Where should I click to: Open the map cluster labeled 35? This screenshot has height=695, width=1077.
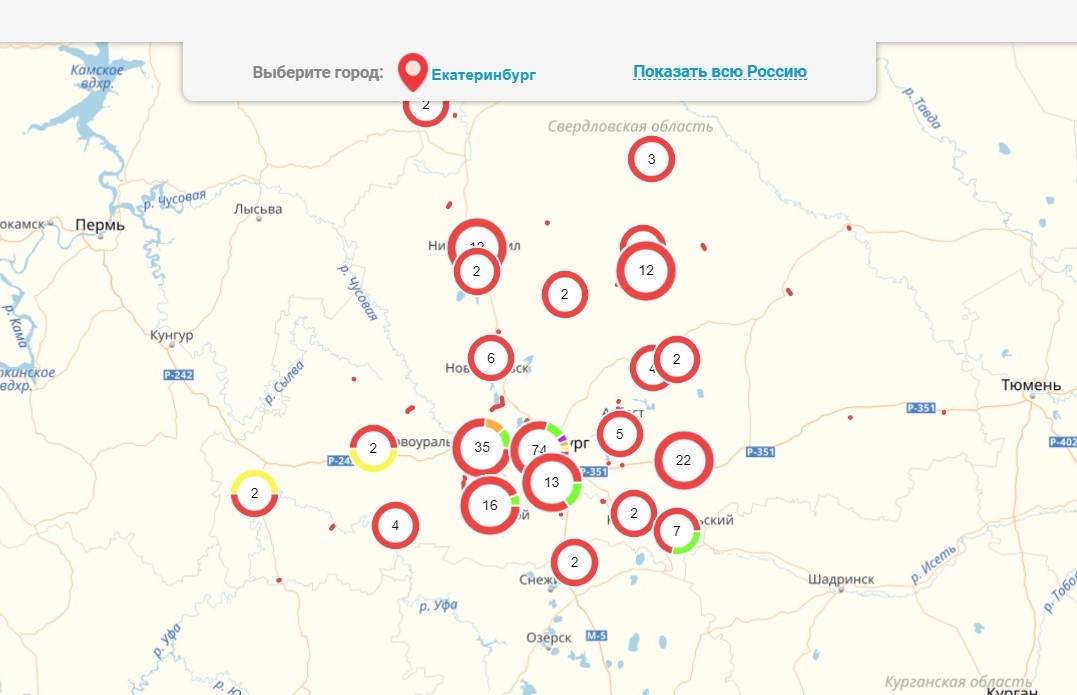(x=481, y=447)
